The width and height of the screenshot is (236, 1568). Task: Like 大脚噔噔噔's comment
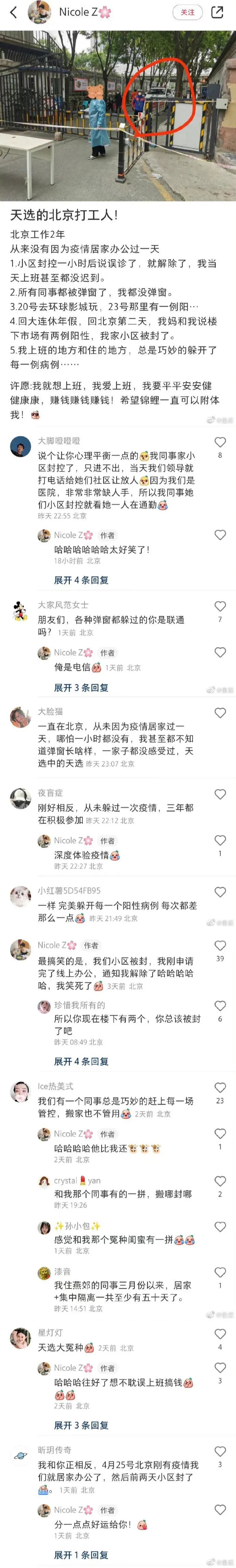coord(220,442)
